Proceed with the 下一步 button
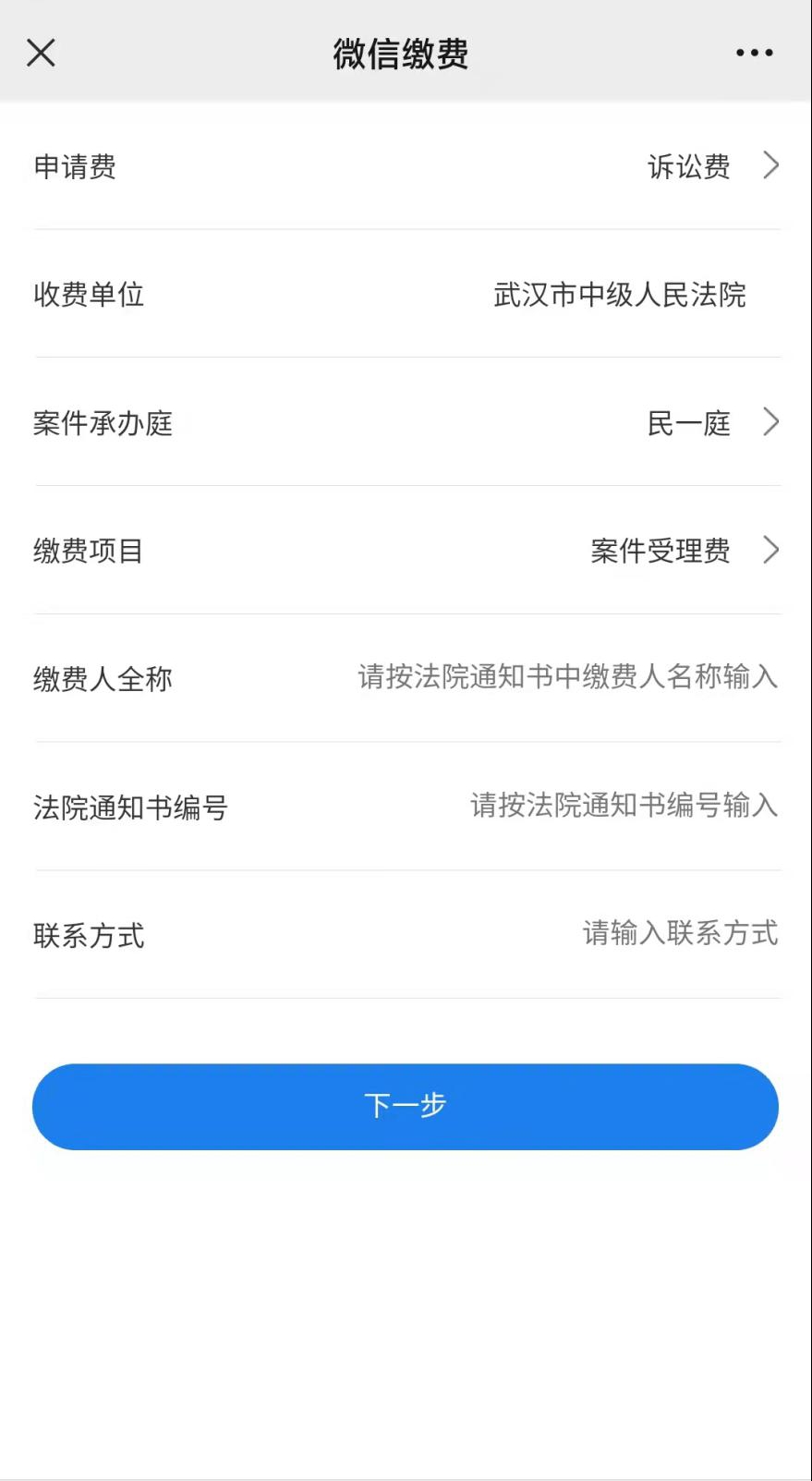812x1481 pixels. tap(406, 1106)
